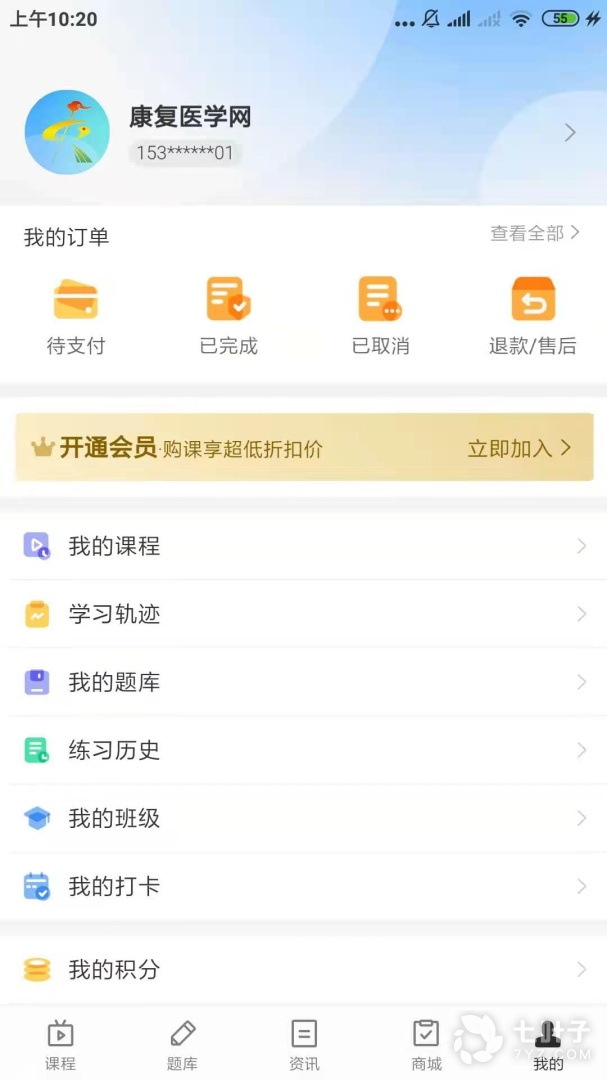
Task: Open 我的班级 class page
Action: (303, 818)
